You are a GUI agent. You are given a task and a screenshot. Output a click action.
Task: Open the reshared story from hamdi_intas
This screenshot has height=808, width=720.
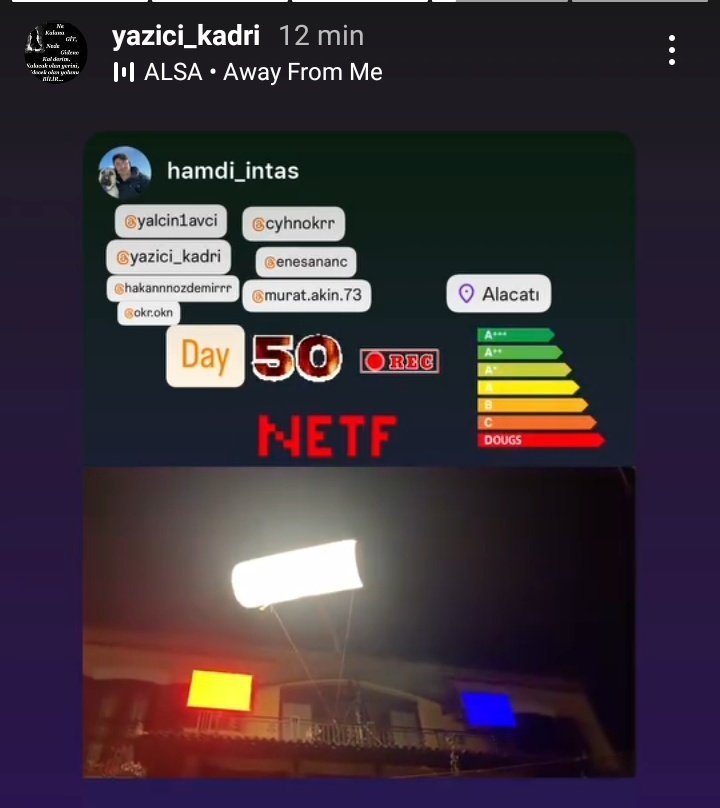click(359, 454)
